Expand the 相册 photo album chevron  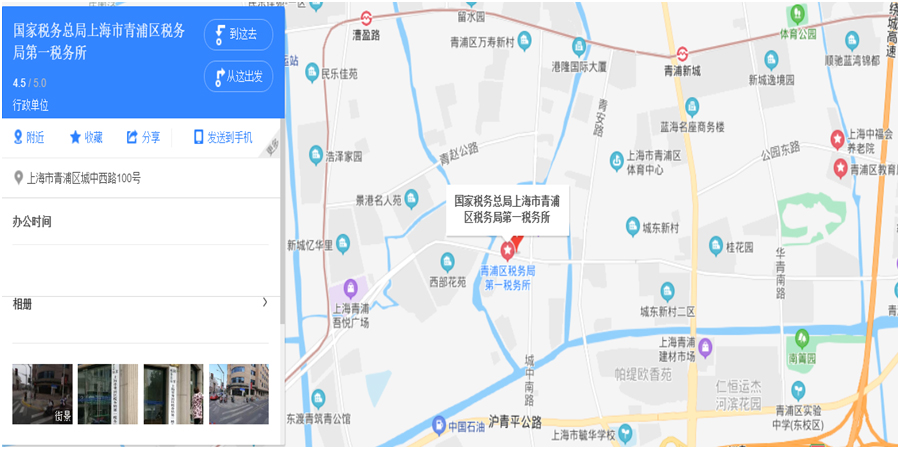264,302
